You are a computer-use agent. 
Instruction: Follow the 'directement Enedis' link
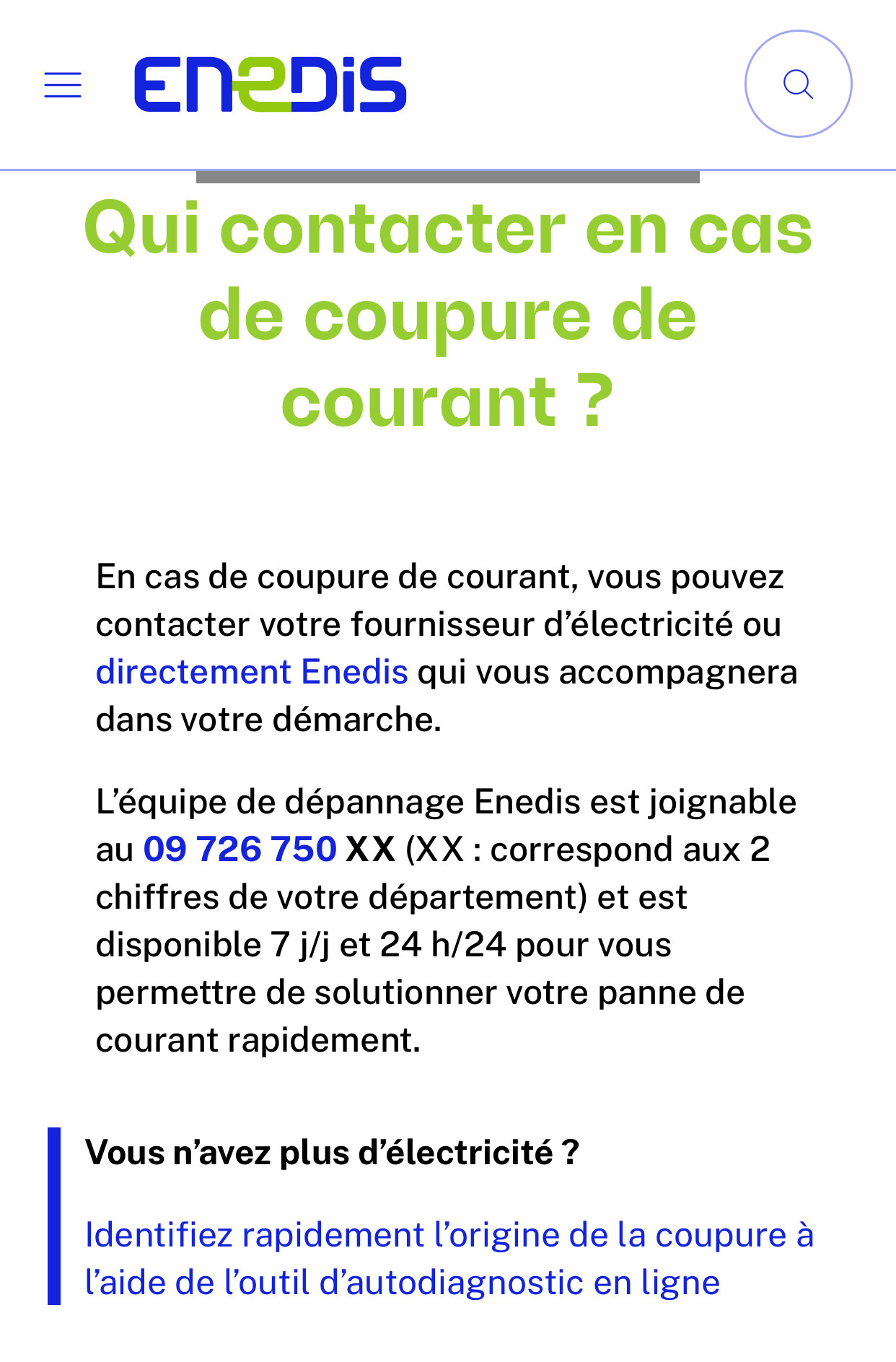pos(252,672)
